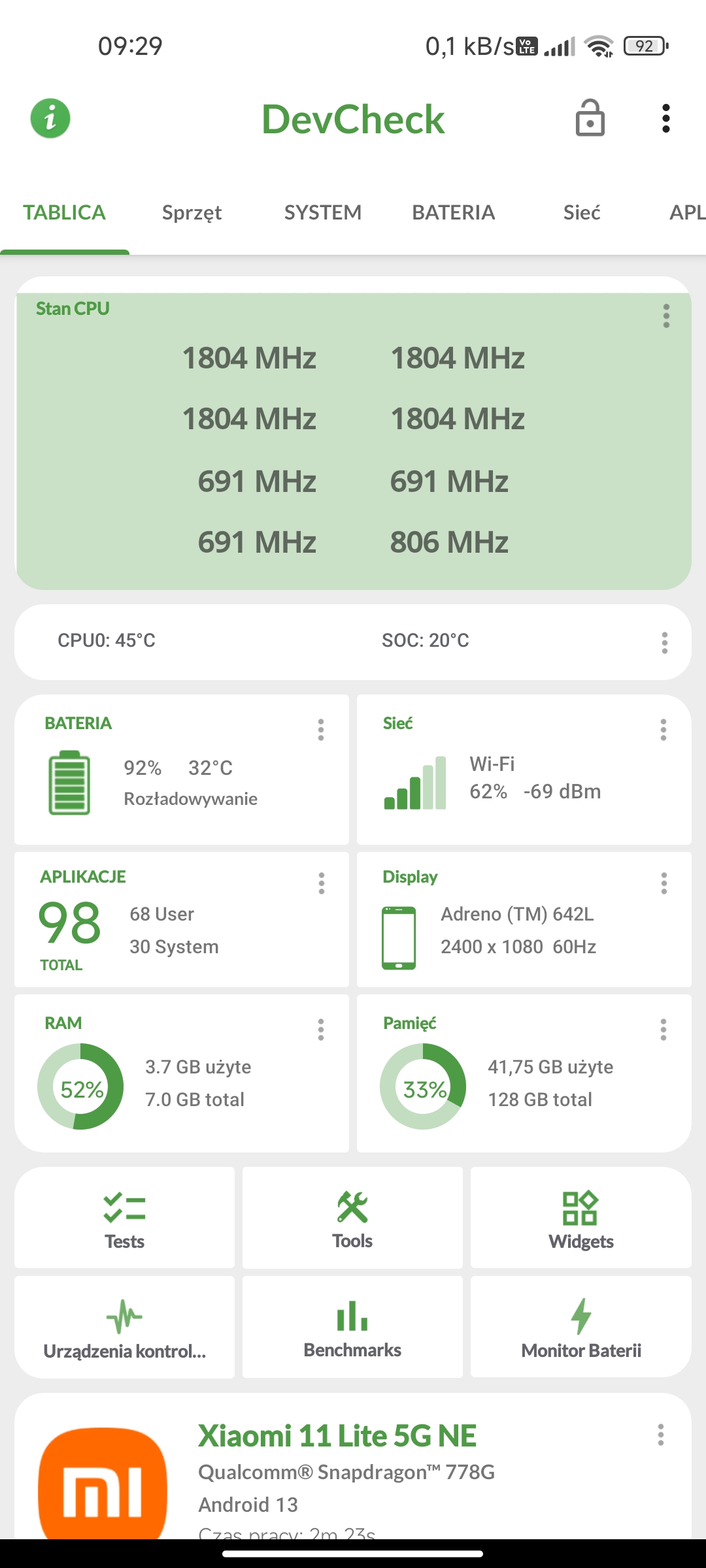
Task: Select the Sieć tab
Action: point(581,212)
